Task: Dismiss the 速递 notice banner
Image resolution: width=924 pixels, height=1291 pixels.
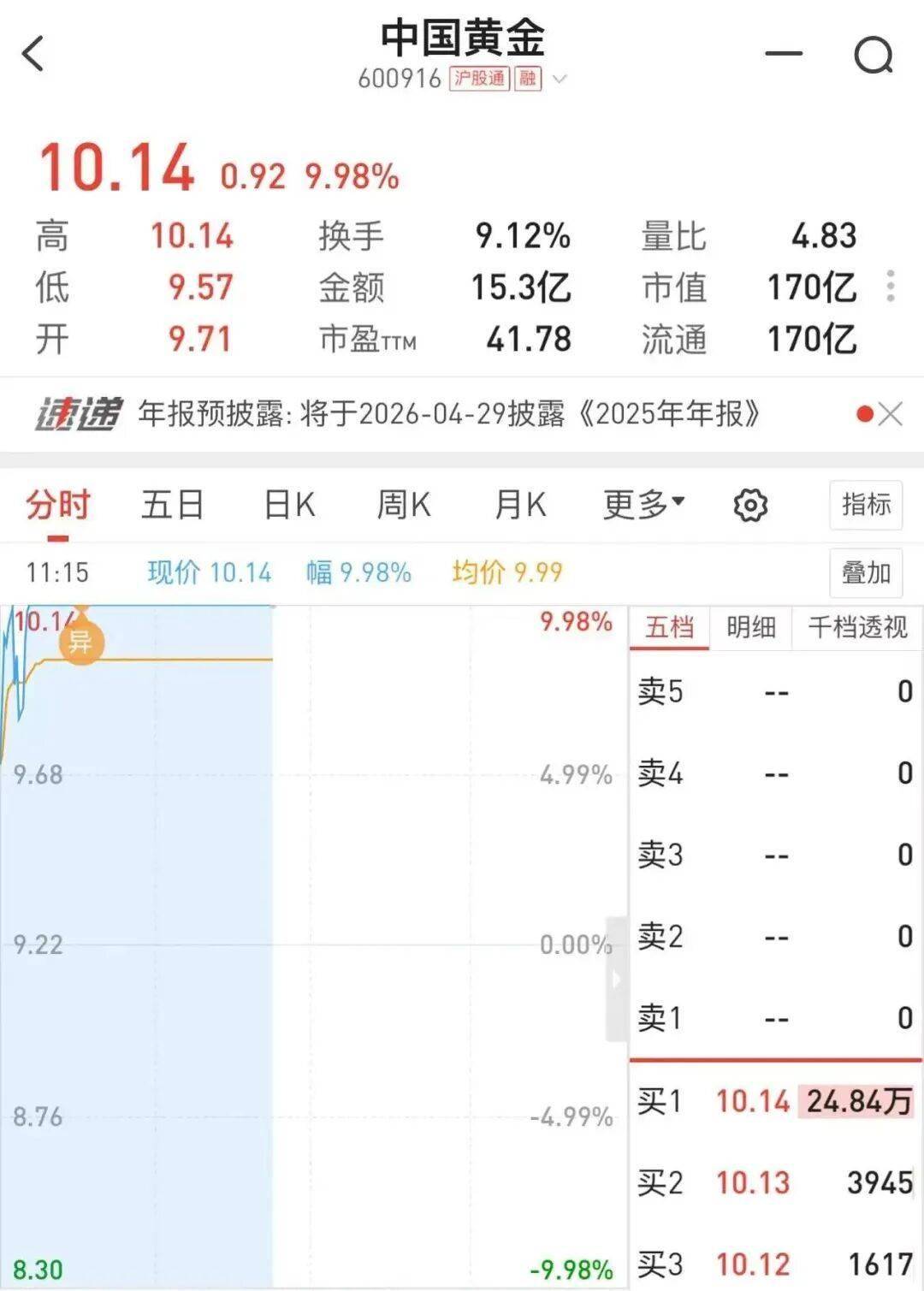Action: [891, 415]
